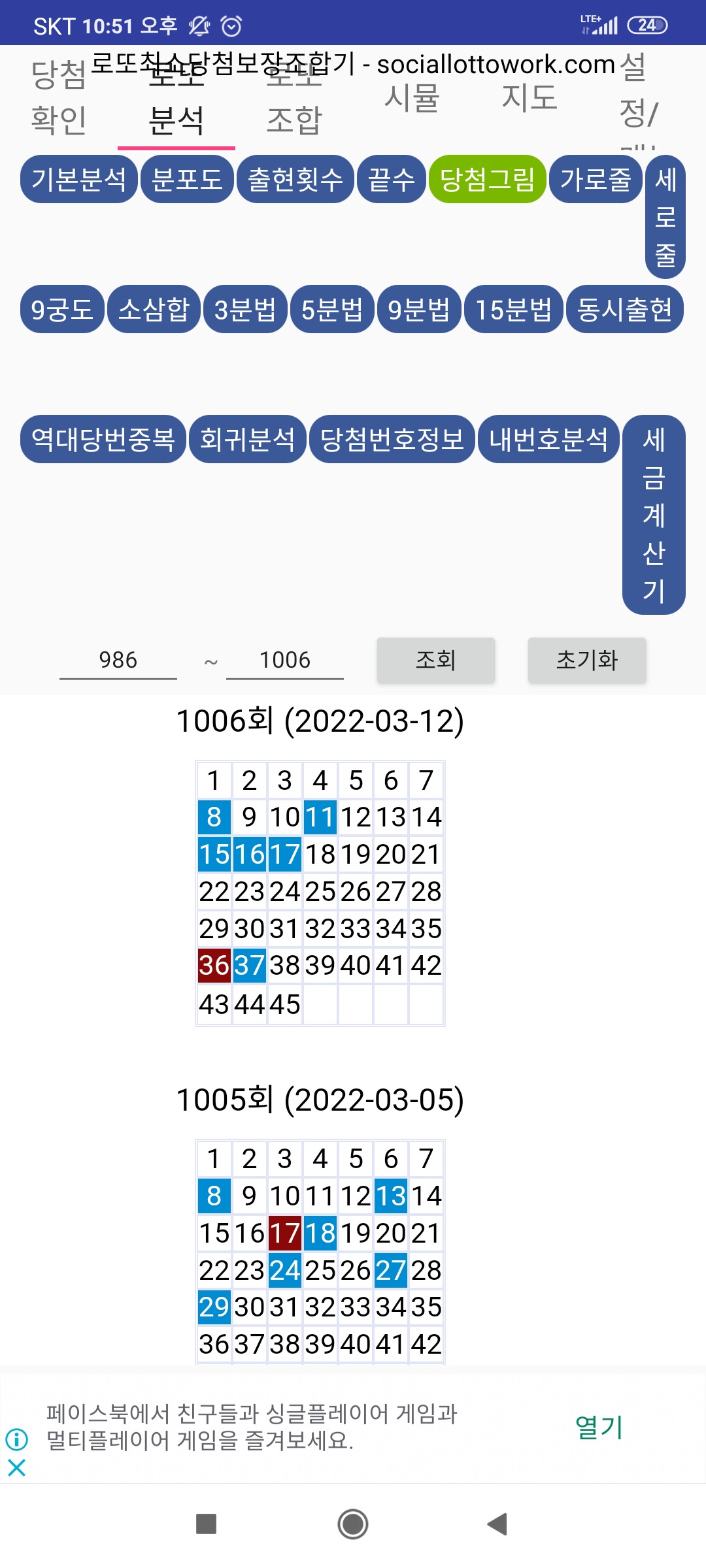The height and width of the screenshot is (1568, 706).
Task: Select the 가로줄 chip
Action: point(596,179)
